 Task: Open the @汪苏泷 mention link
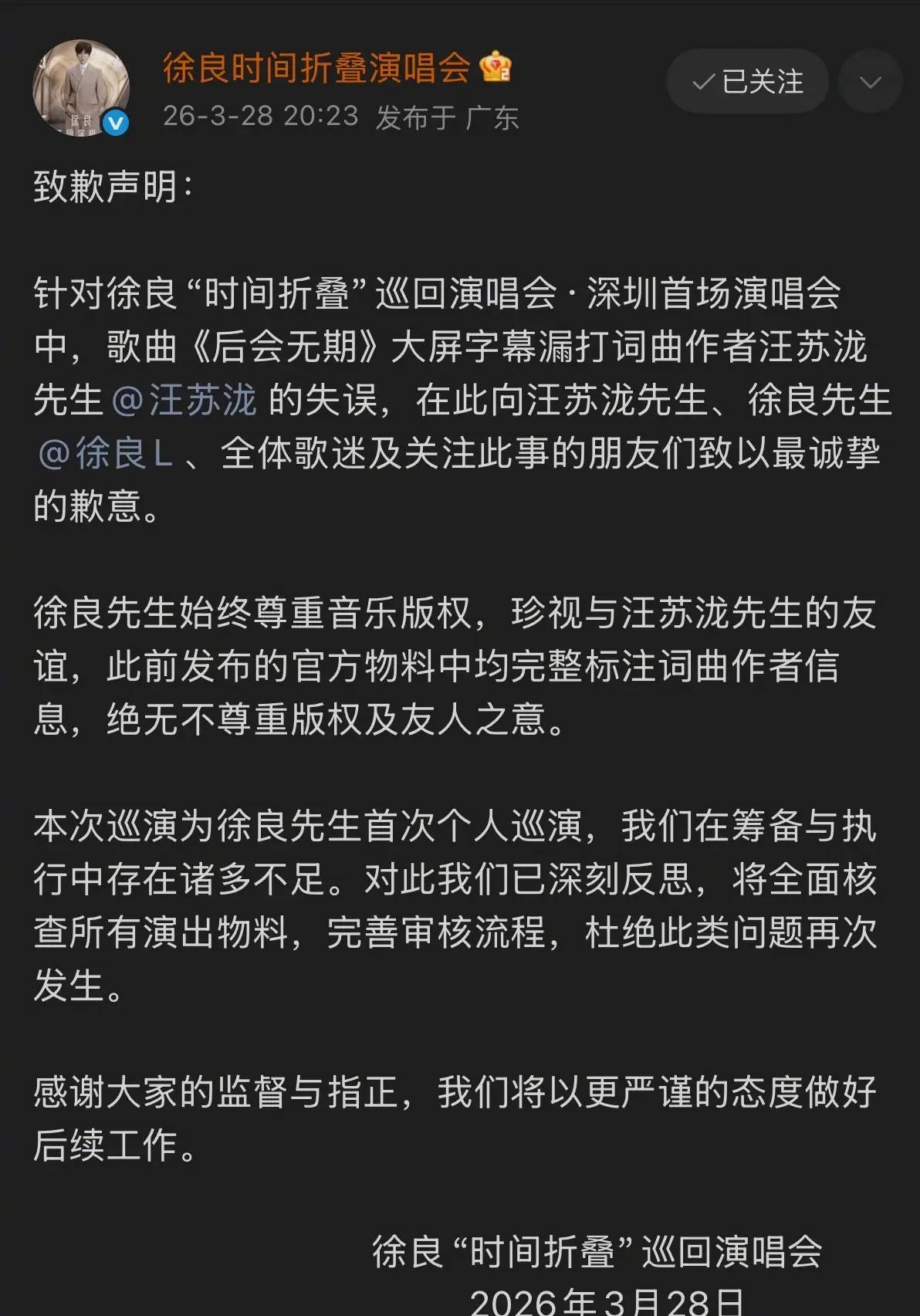184,401
